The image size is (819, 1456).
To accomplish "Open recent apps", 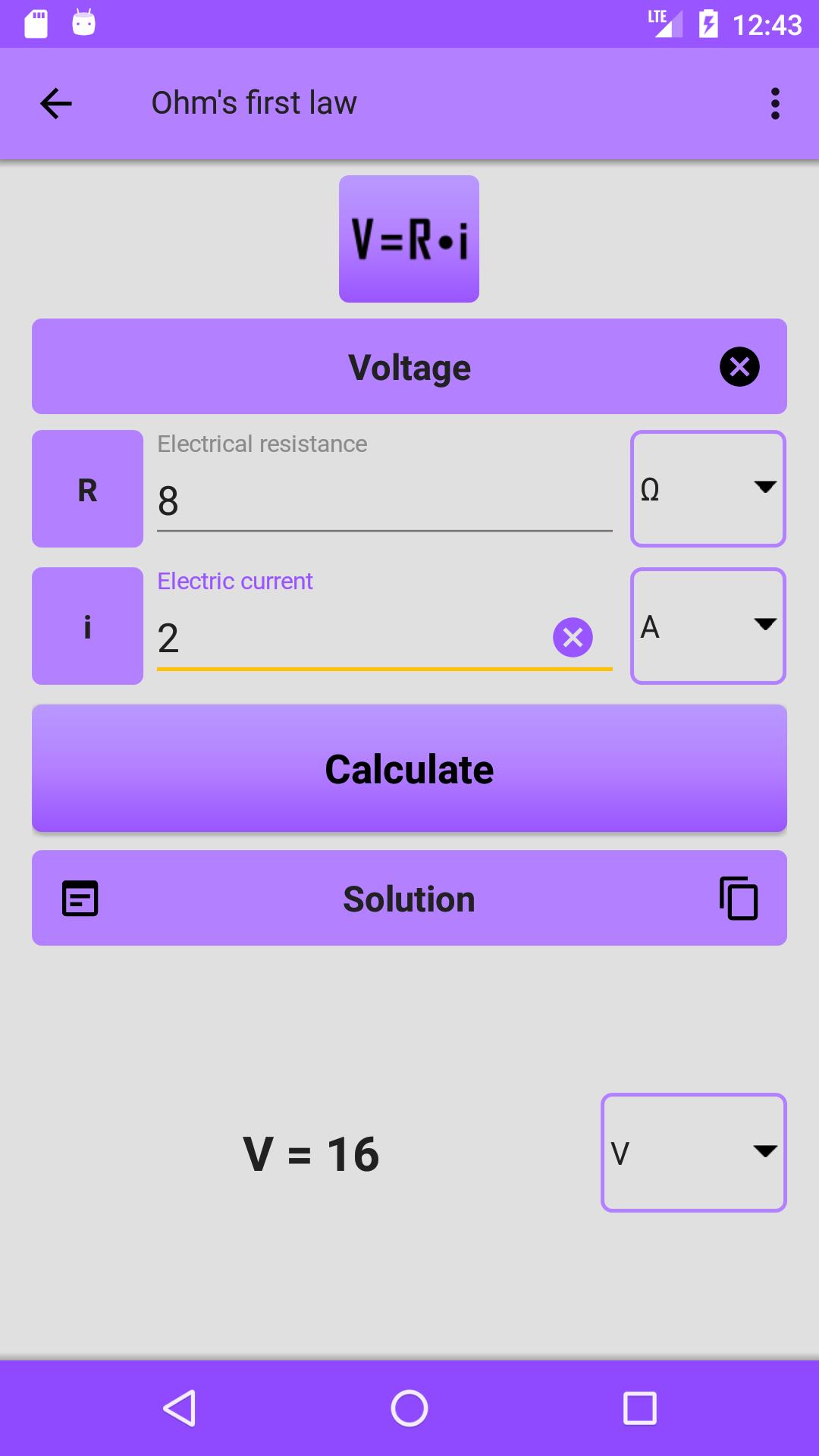I will pyautogui.click(x=639, y=1409).
